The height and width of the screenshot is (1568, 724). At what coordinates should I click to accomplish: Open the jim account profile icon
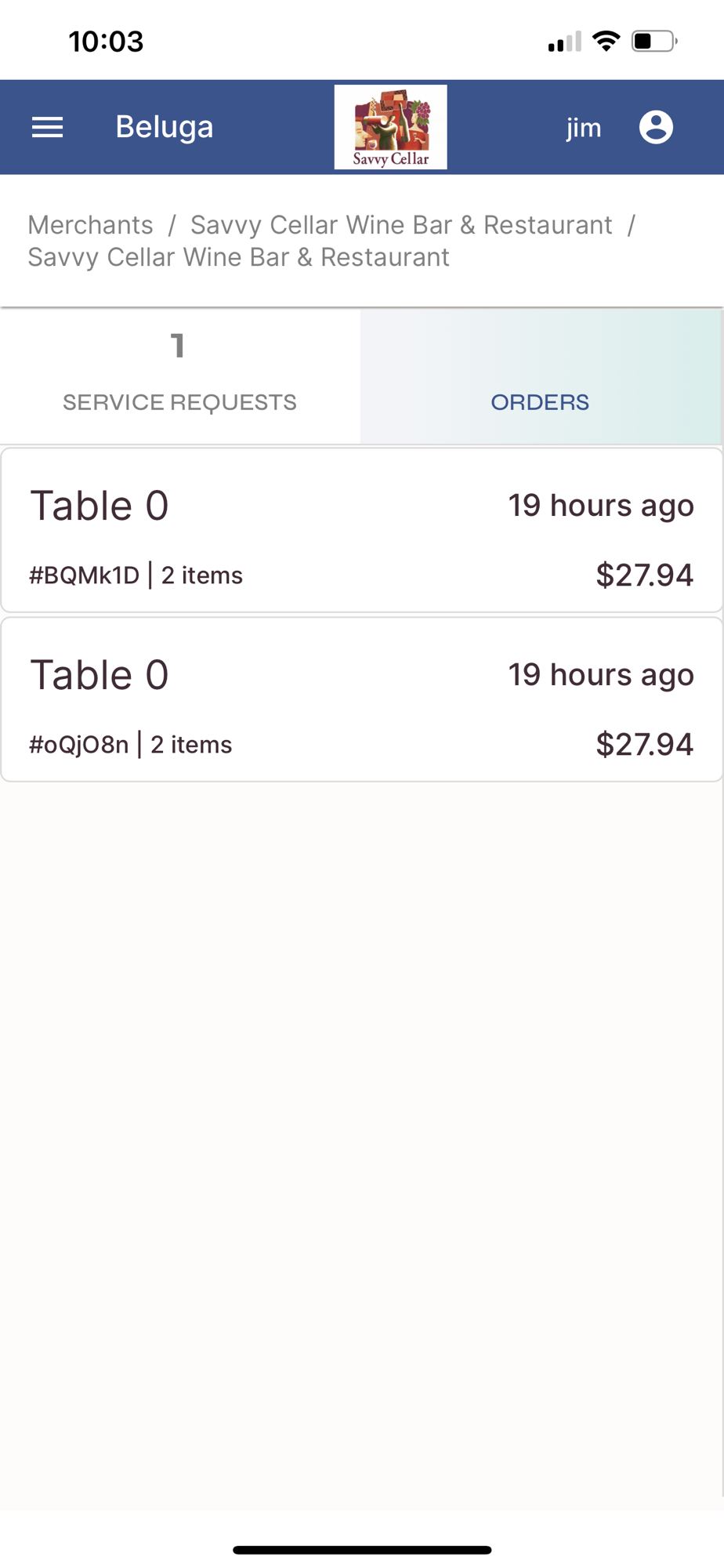pyautogui.click(x=655, y=127)
